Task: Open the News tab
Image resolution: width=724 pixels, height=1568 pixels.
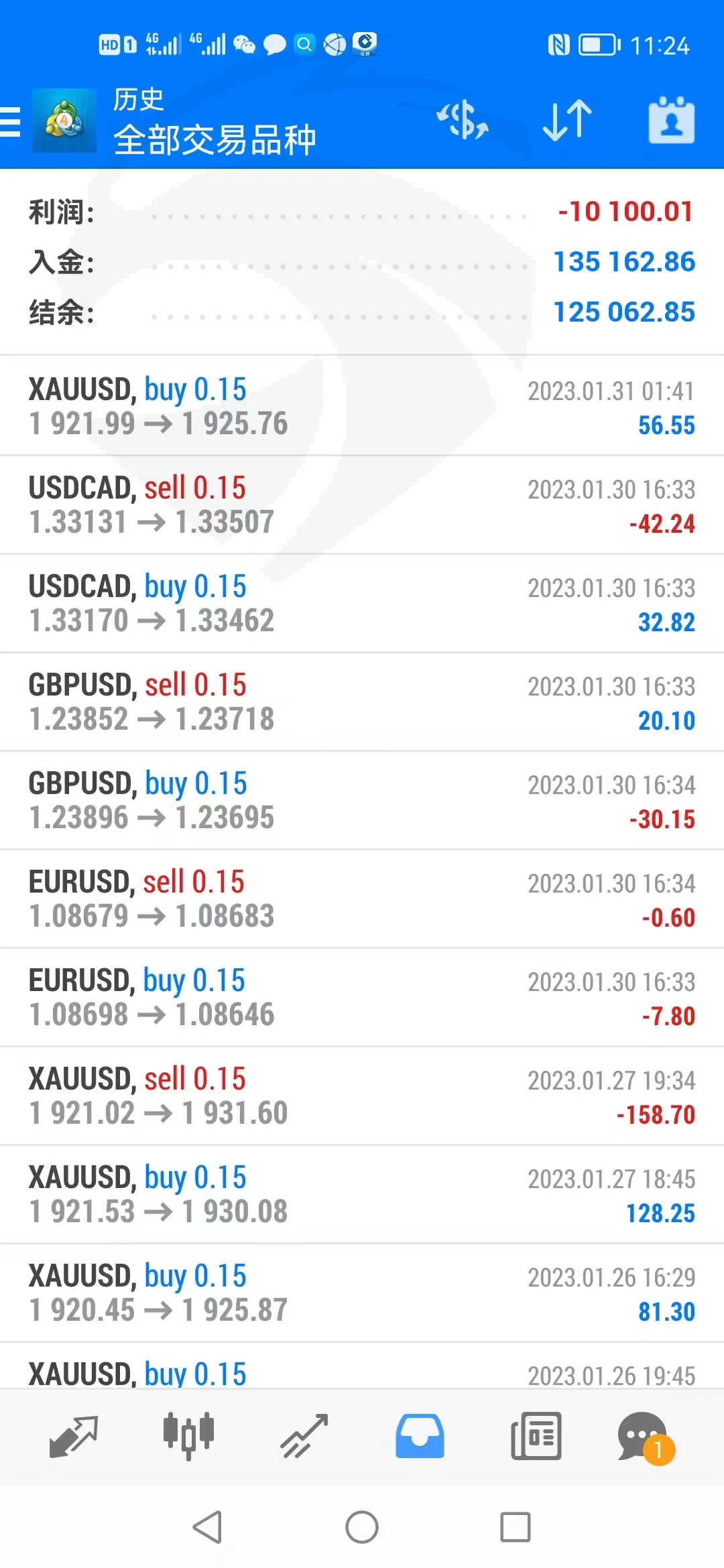Action: [x=536, y=1436]
